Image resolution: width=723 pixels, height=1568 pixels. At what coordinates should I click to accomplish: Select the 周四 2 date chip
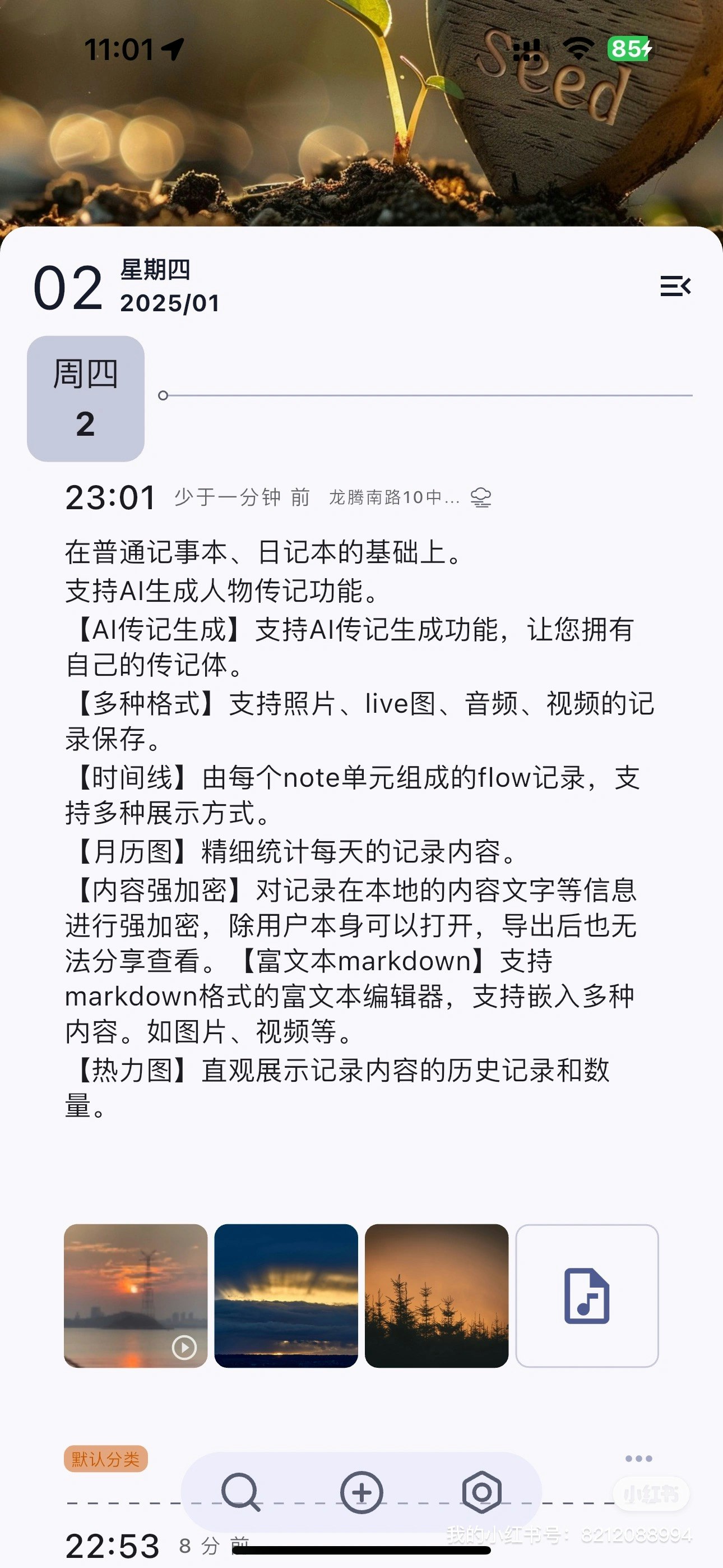click(x=86, y=399)
